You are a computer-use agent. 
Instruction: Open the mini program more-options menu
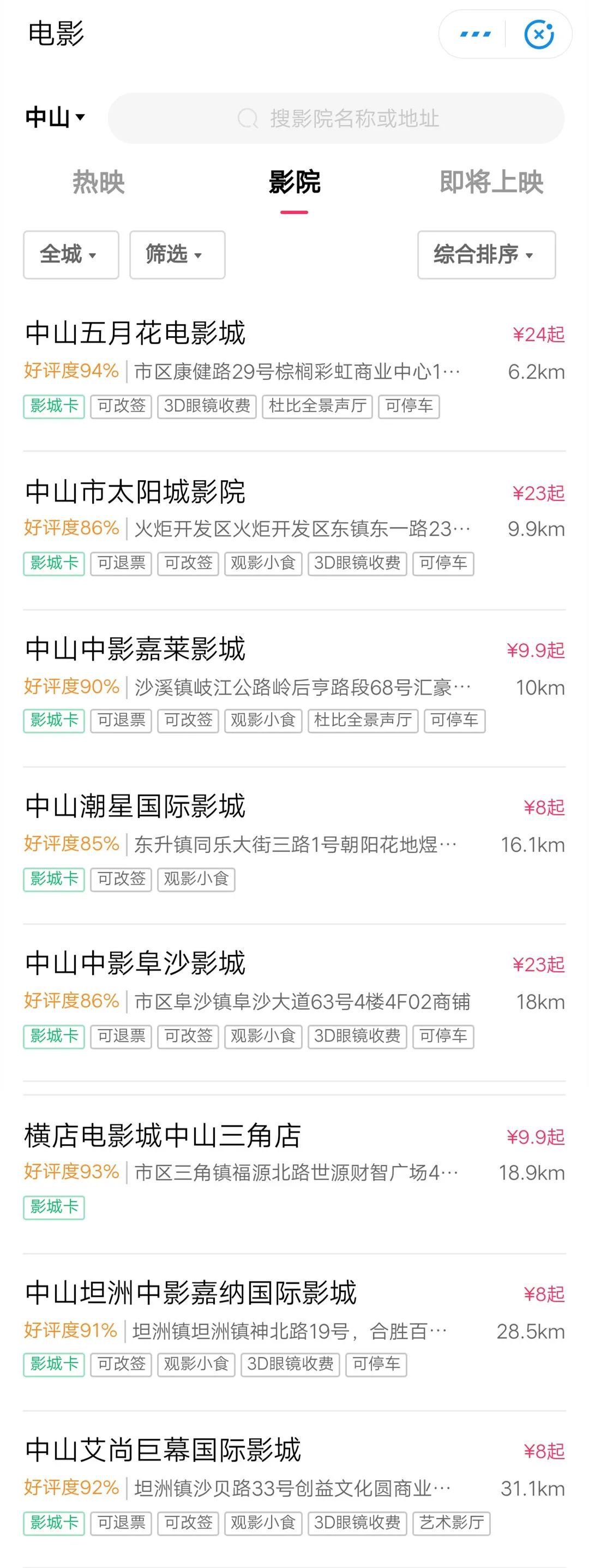(475, 34)
